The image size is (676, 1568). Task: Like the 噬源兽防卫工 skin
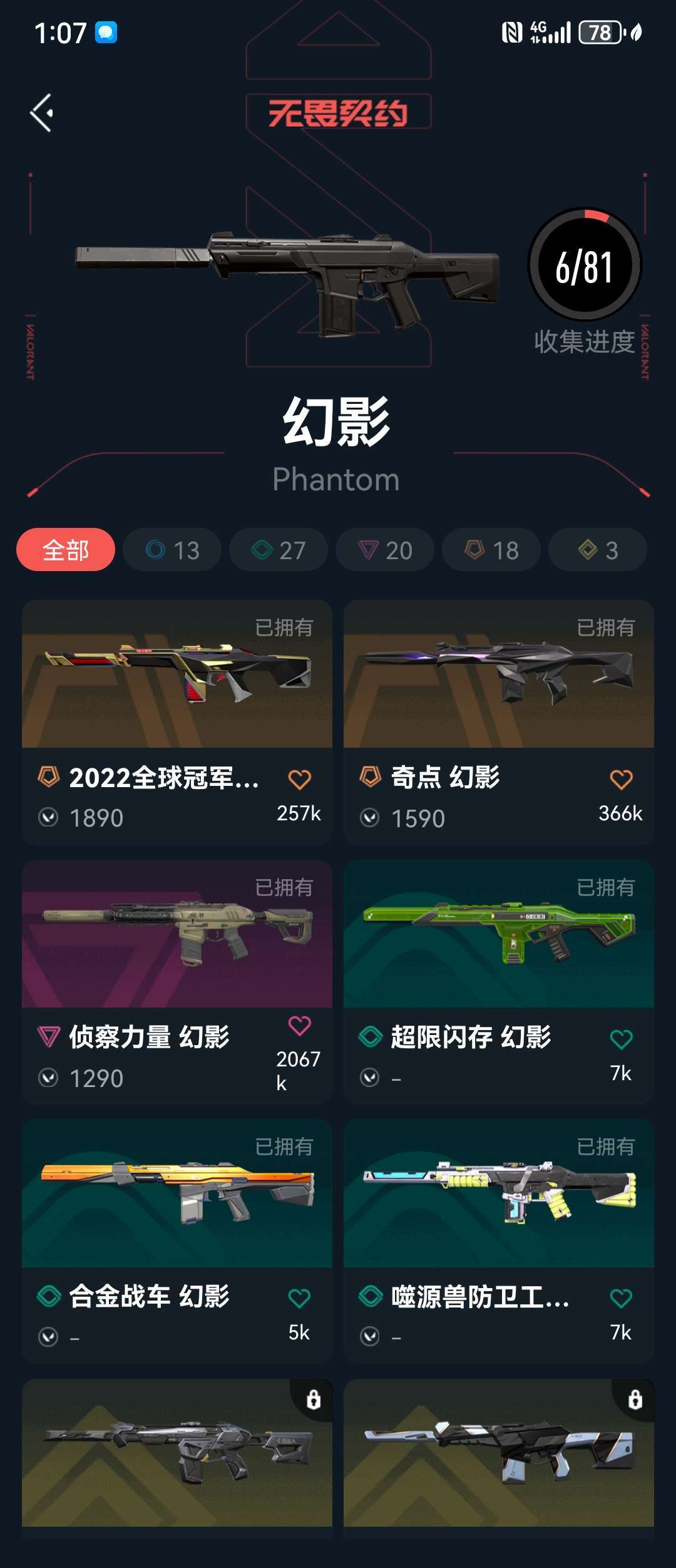[x=621, y=1298]
